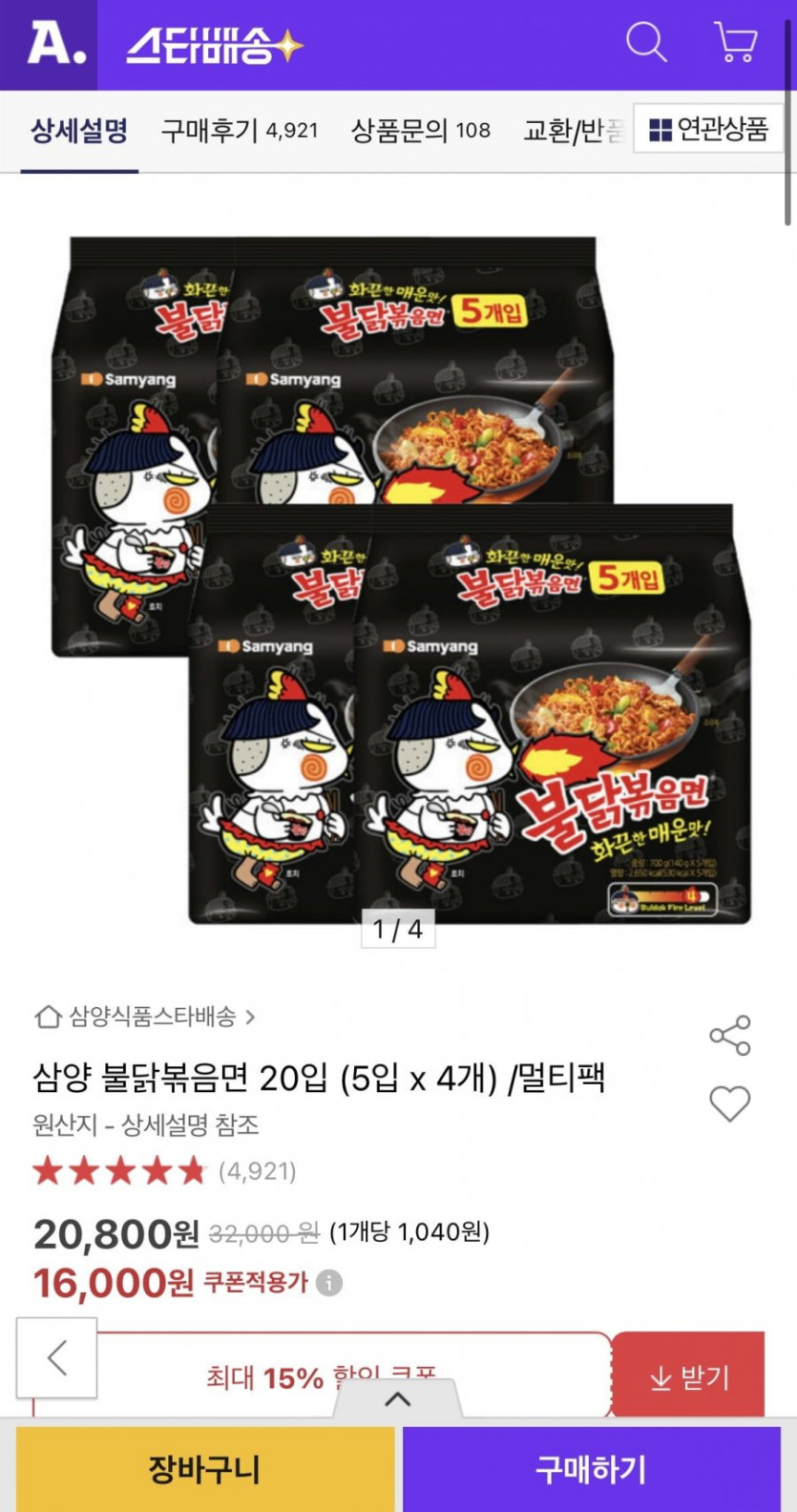Open the Buldak ramen product image
This screenshot has width=797, height=1512.
[x=399, y=582]
